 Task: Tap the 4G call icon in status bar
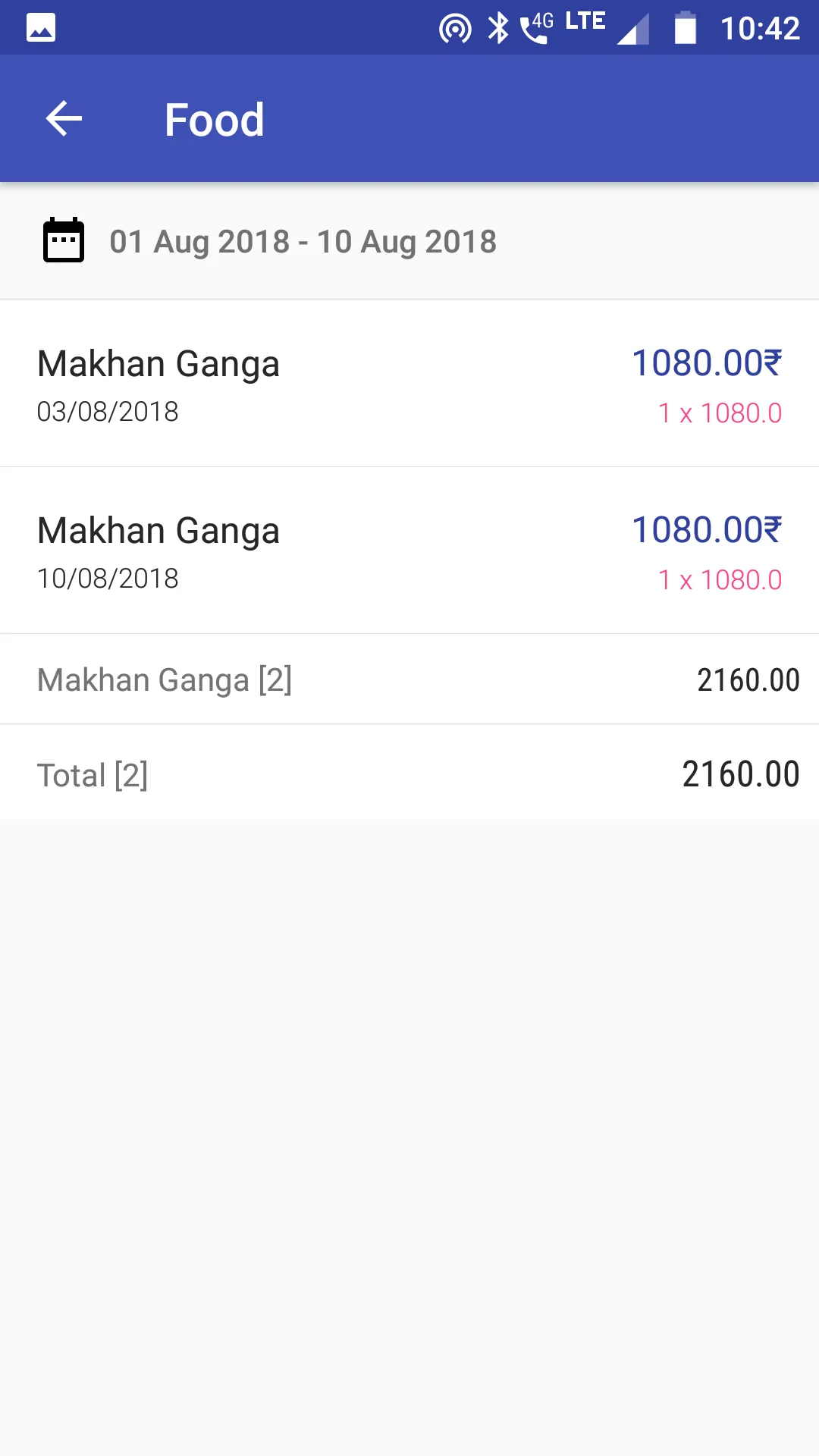tap(535, 27)
